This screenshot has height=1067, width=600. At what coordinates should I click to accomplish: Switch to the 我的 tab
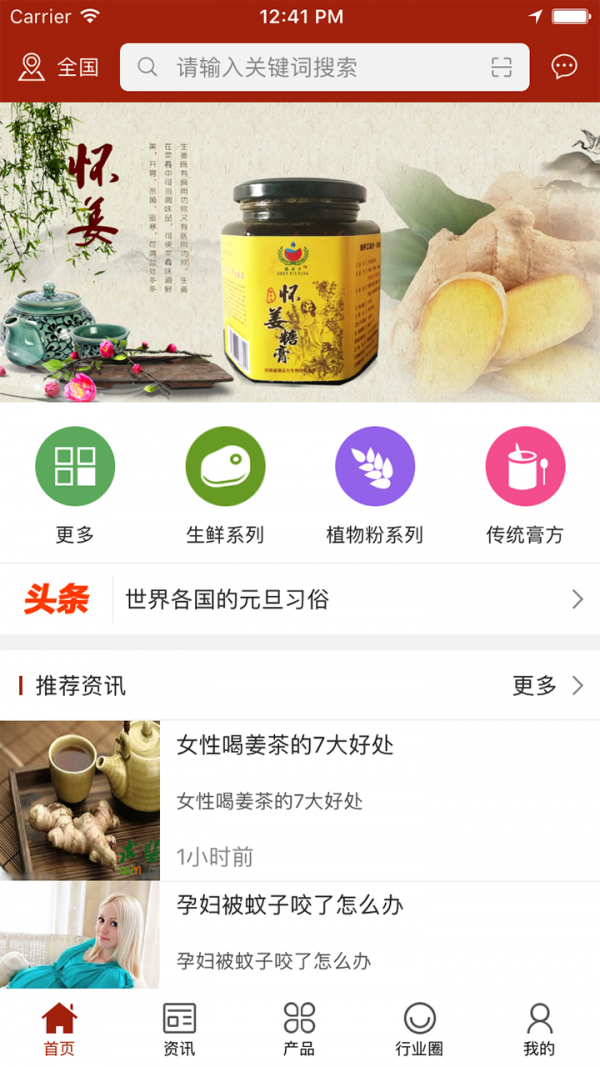pos(539,1029)
